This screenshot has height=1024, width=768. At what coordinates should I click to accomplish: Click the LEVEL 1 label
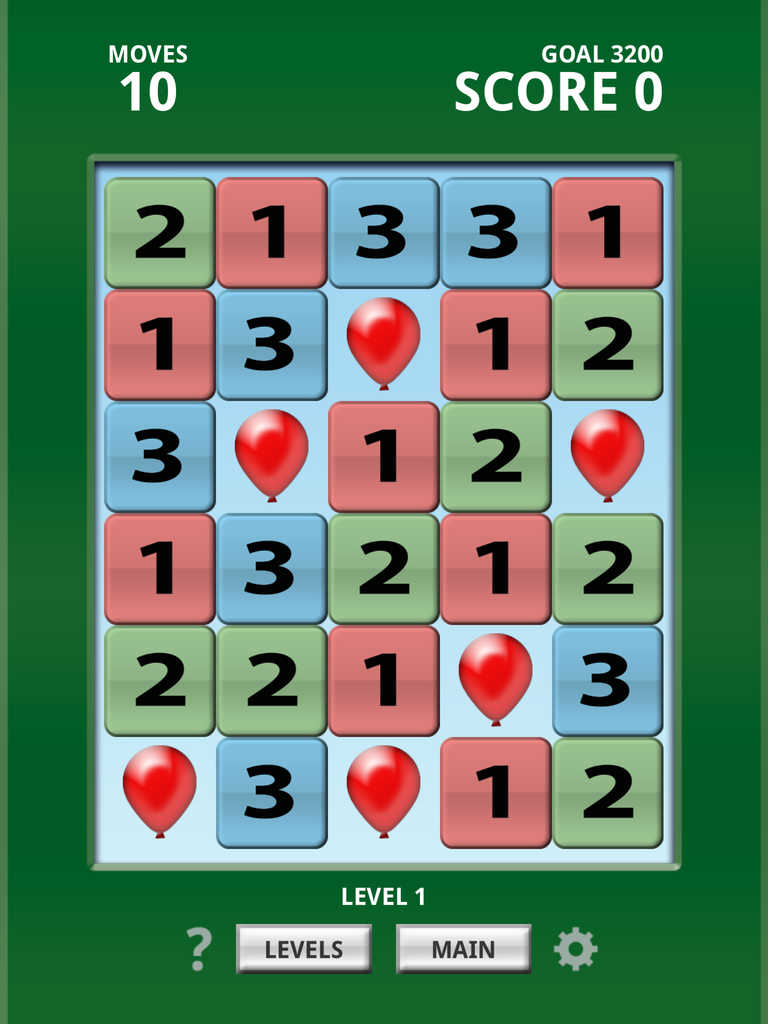tap(383, 898)
